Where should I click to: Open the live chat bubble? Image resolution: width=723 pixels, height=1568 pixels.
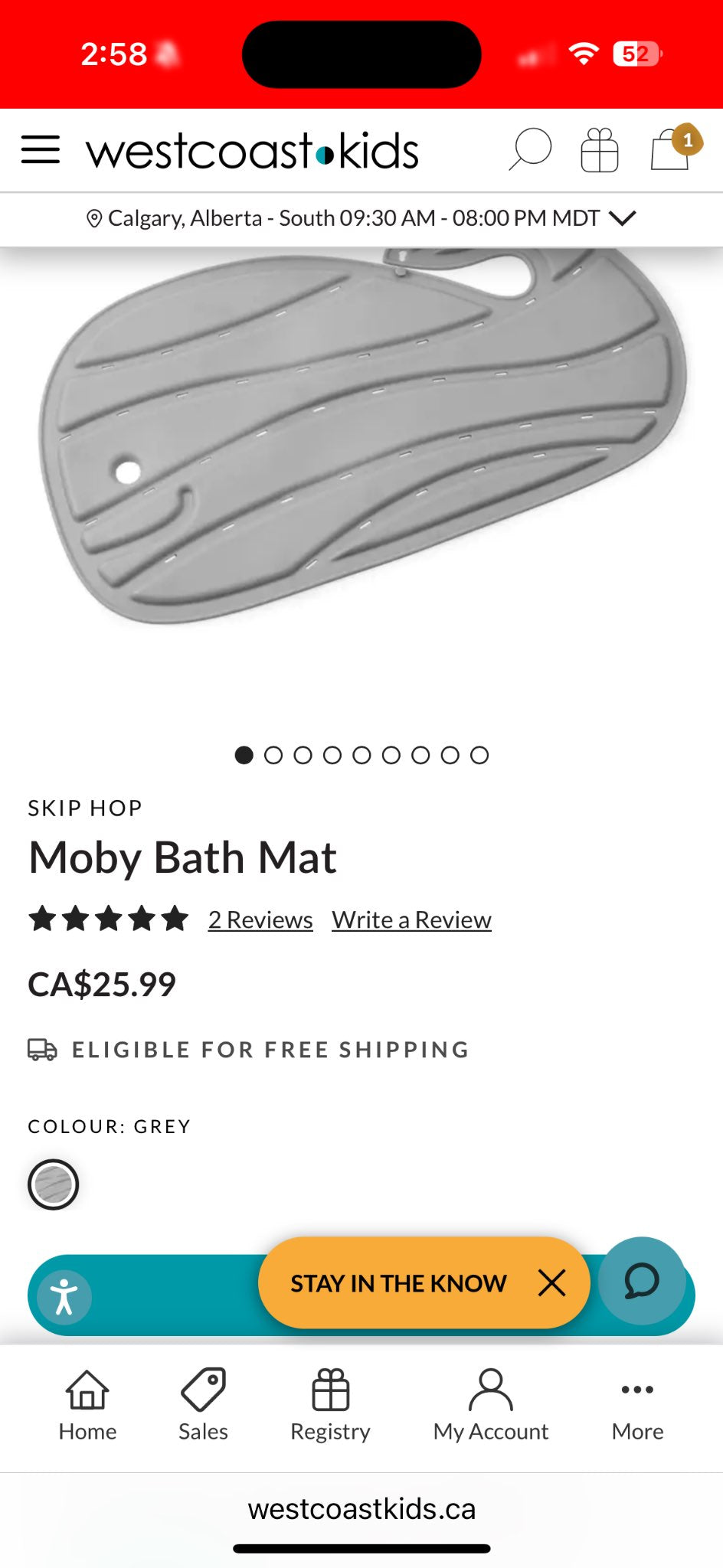(x=642, y=1281)
